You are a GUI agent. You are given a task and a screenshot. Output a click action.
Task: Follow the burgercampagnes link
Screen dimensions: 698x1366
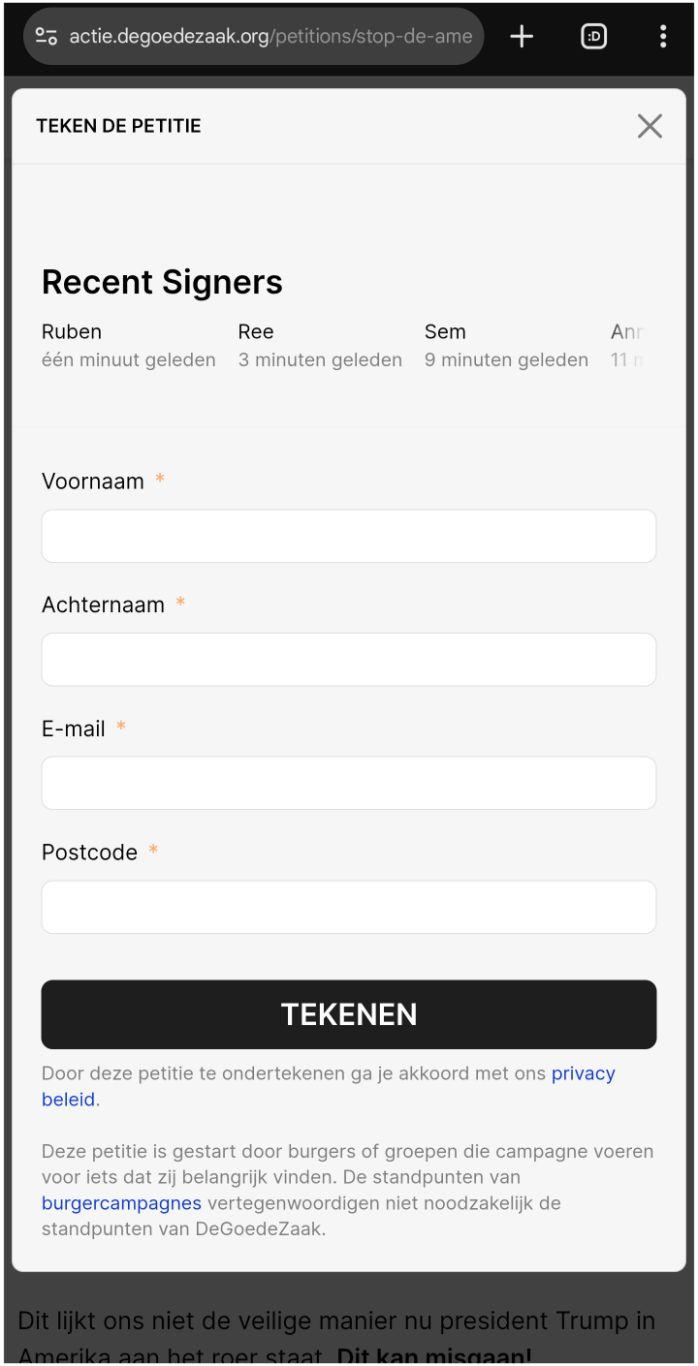click(121, 1203)
